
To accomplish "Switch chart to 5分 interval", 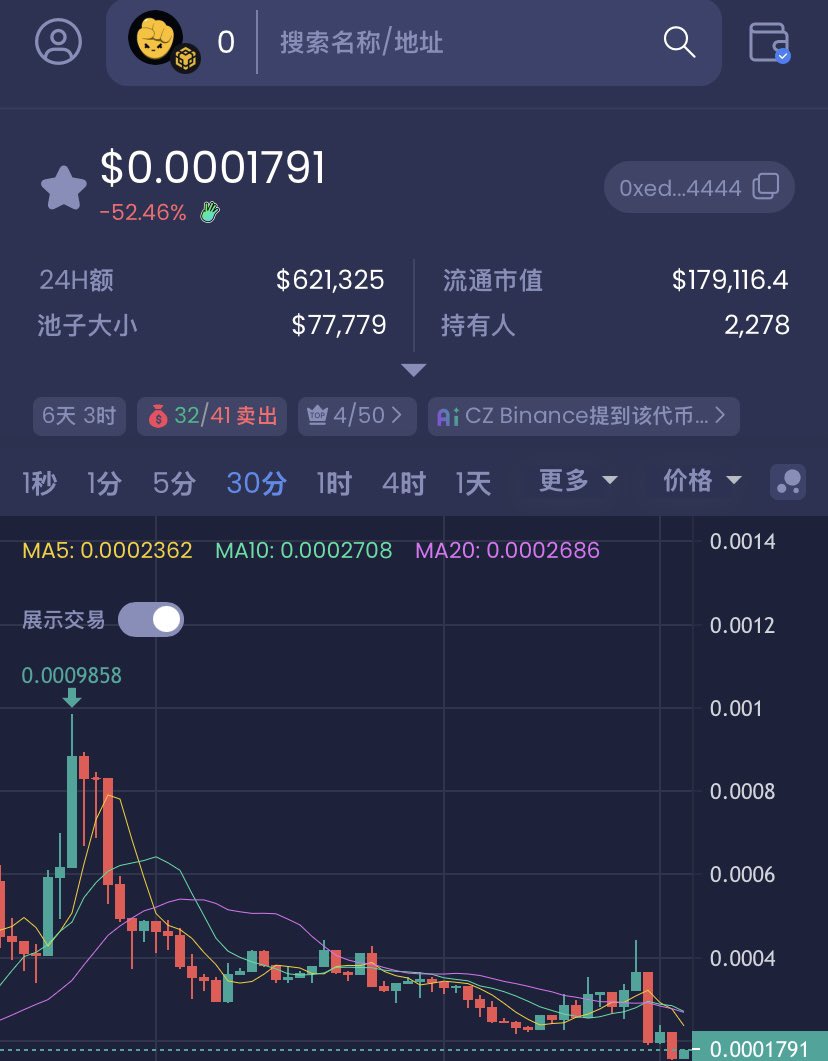I will (174, 483).
